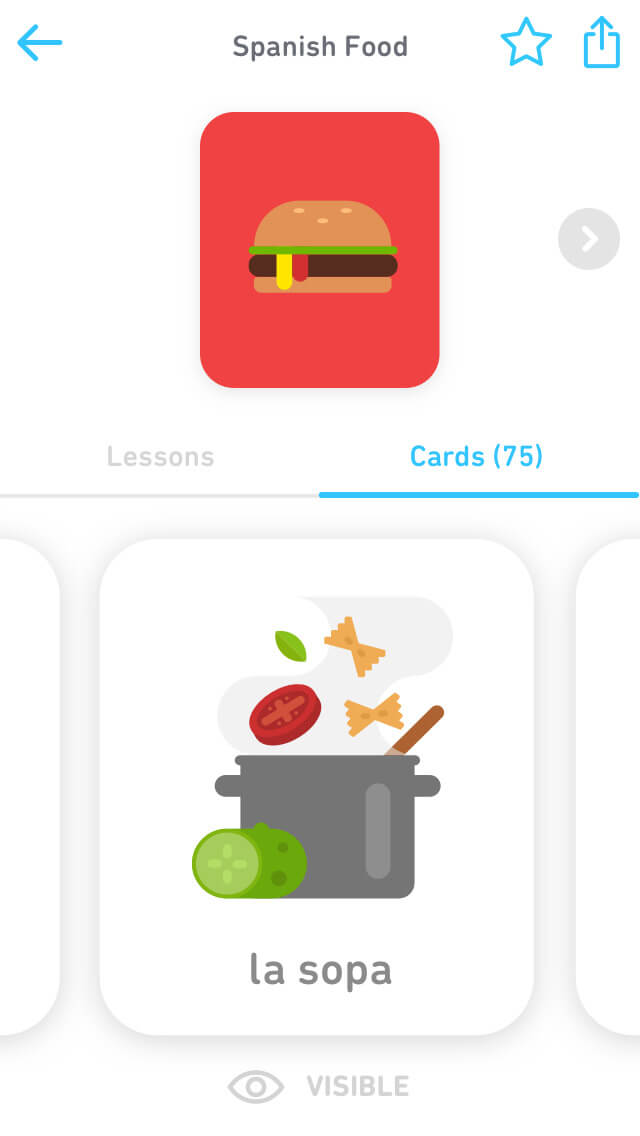Share the Spanish Food deck
Viewport: 640px width, 1136px height.
pyautogui.click(x=602, y=42)
